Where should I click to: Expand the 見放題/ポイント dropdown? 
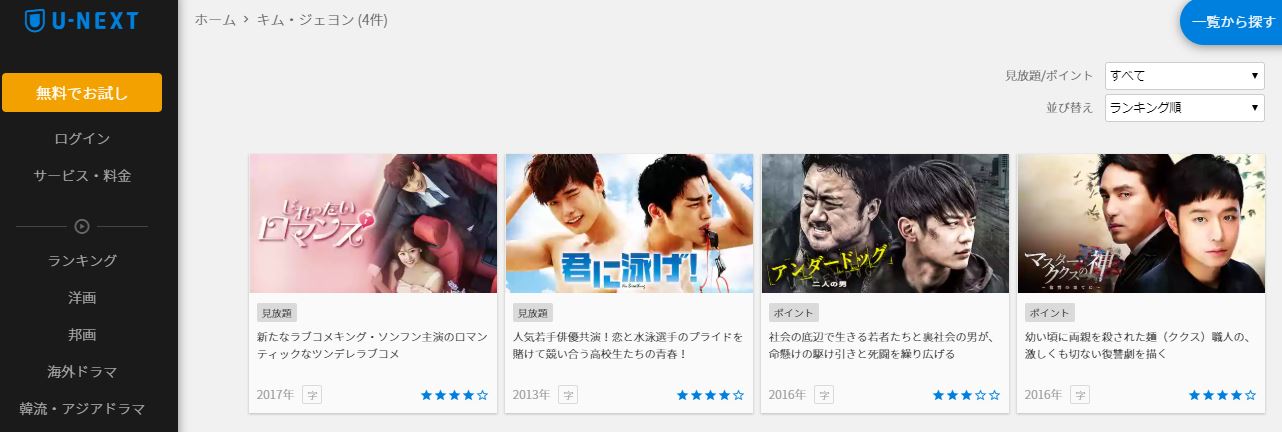[1185, 75]
